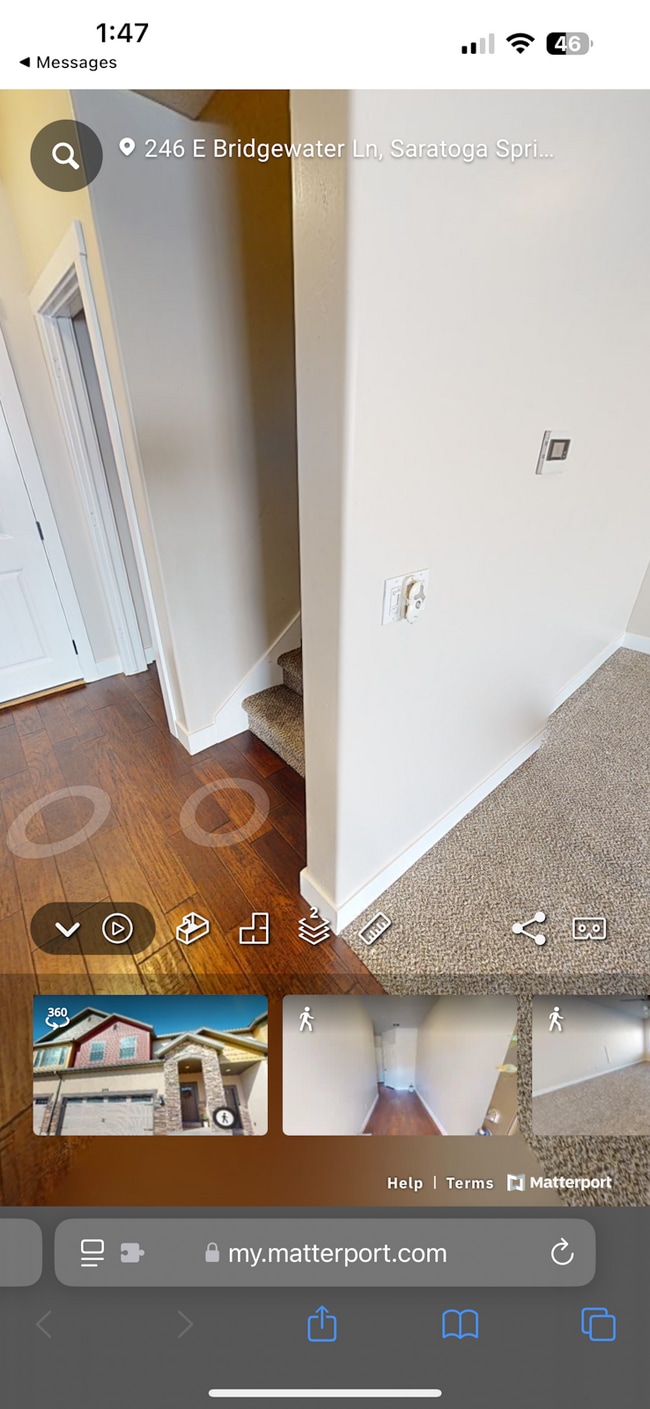
Task: Open Safari bookmarks
Action: coord(460,1325)
